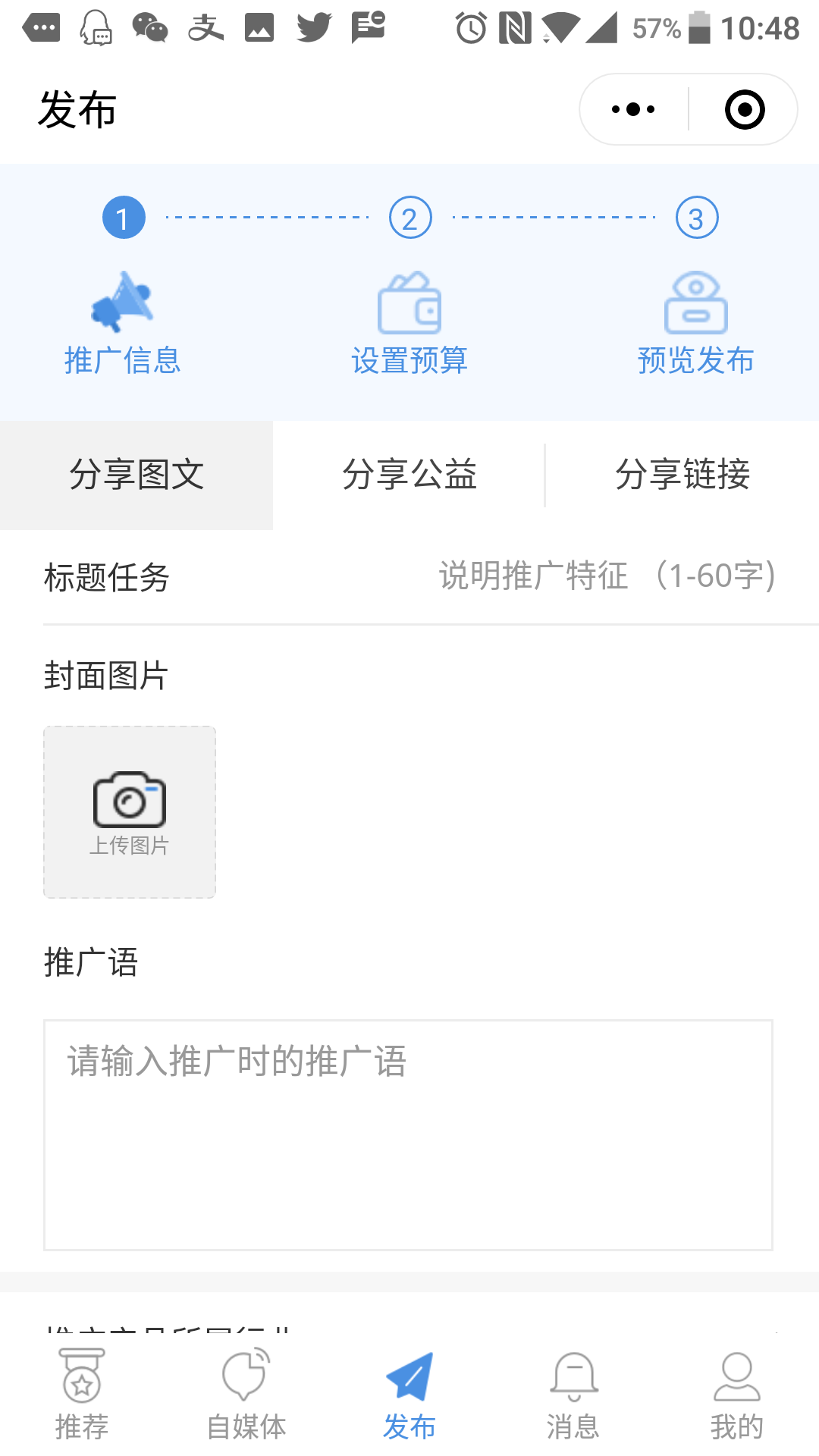The image size is (819, 1456).
Task: Switch to the 我的 profile tab
Action: [x=737, y=1394]
